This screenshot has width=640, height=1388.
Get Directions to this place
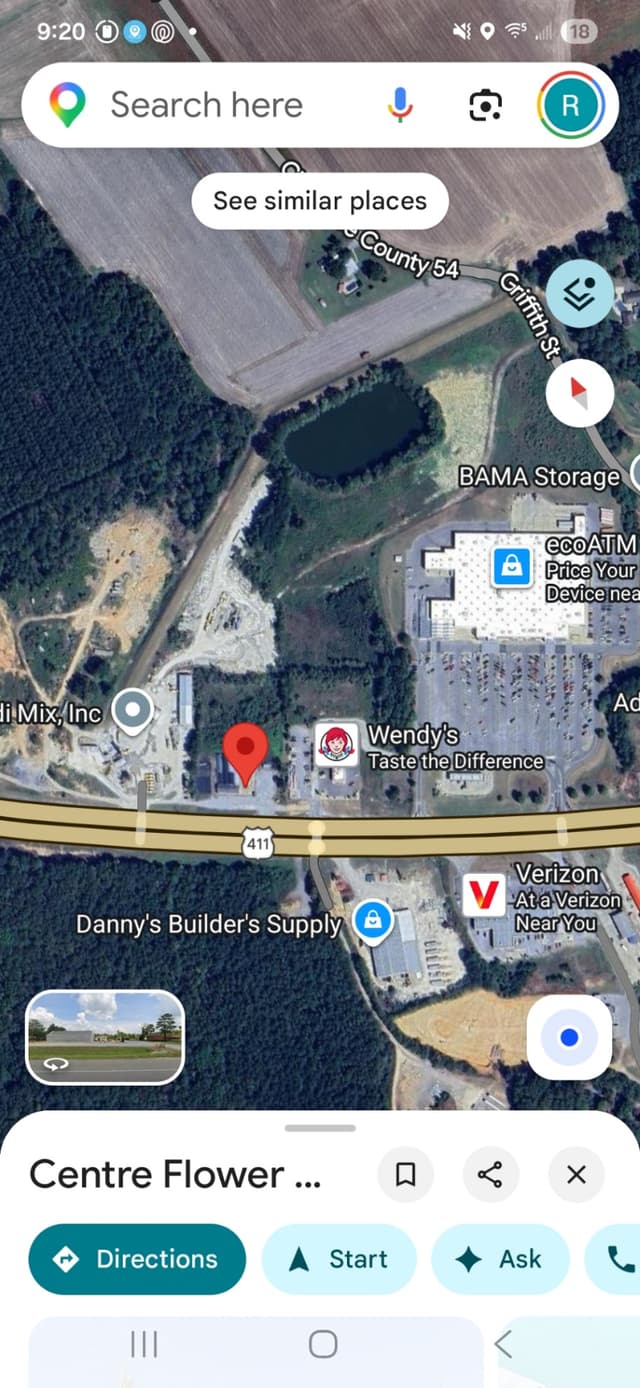click(x=137, y=1259)
